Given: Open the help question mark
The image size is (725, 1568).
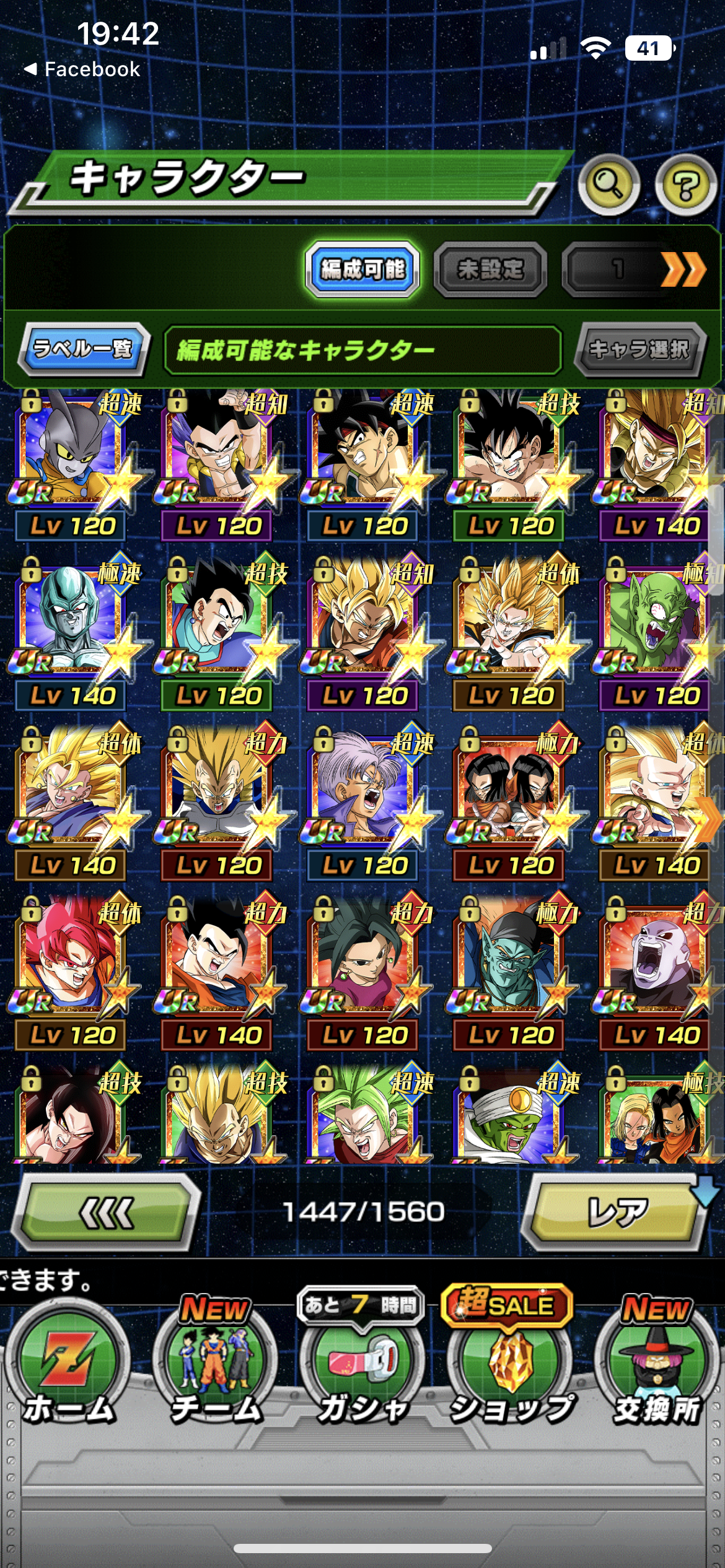Looking at the screenshot, I should click(x=685, y=185).
